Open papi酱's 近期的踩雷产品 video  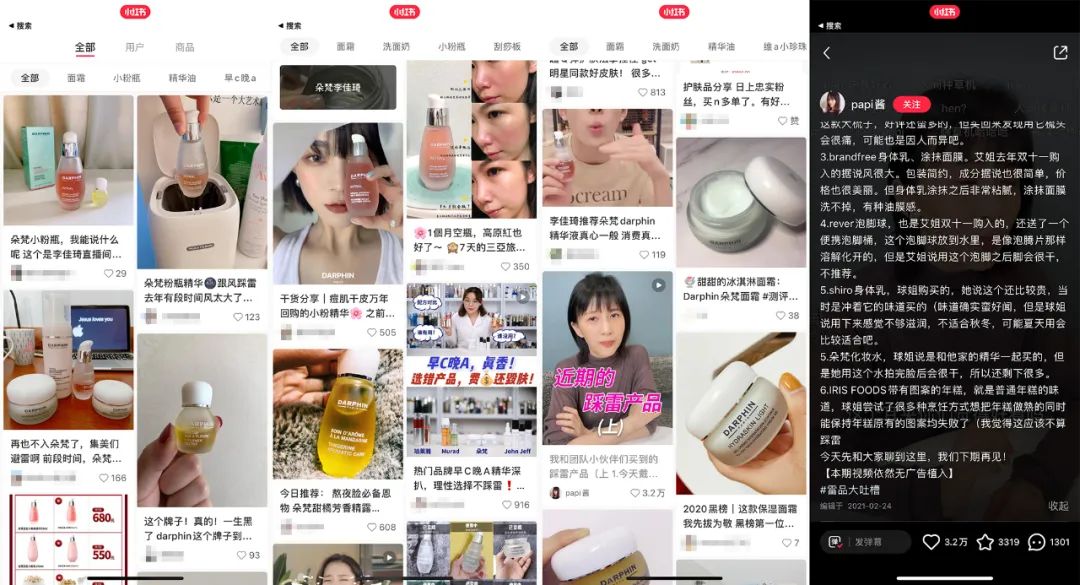(607, 360)
